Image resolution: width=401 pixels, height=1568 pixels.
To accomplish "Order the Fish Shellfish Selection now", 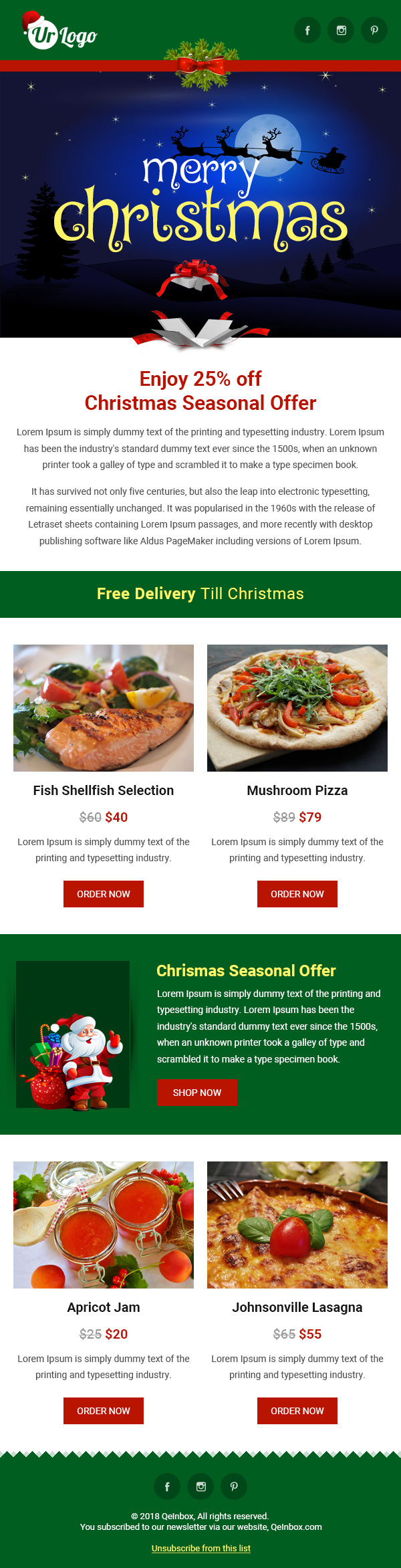I will pyautogui.click(x=104, y=894).
